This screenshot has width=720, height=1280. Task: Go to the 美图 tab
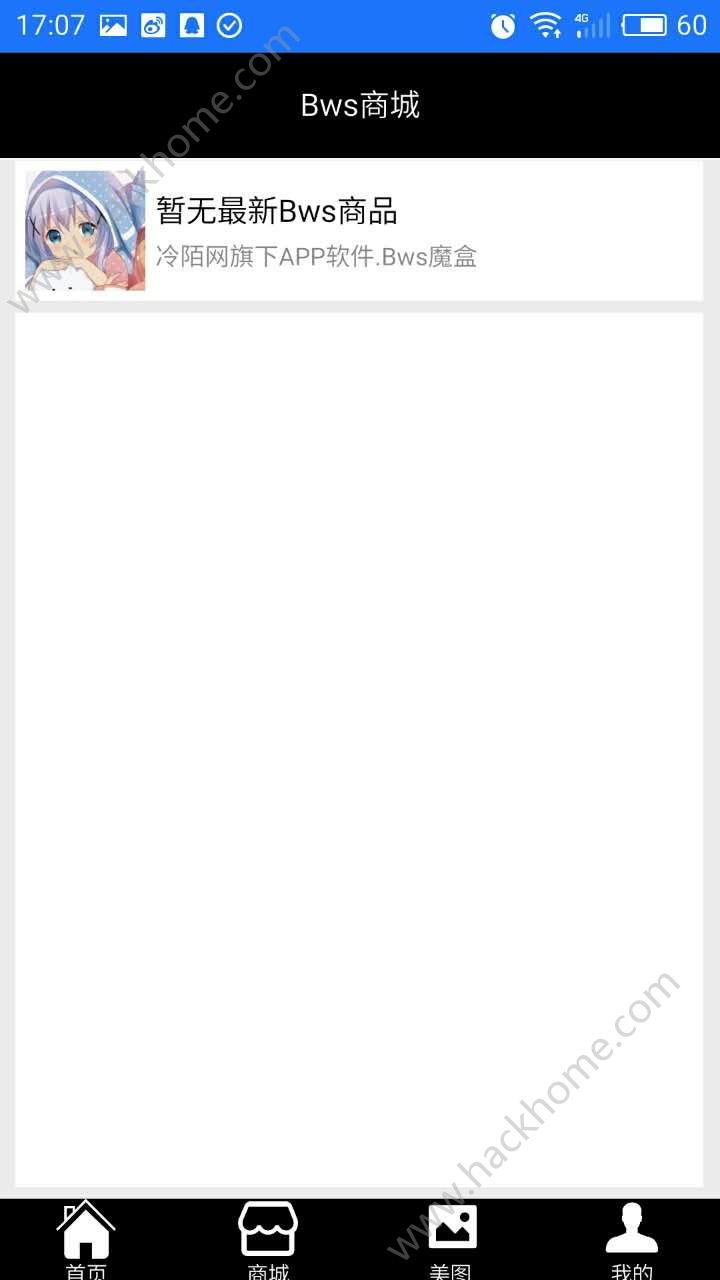[x=451, y=1238]
